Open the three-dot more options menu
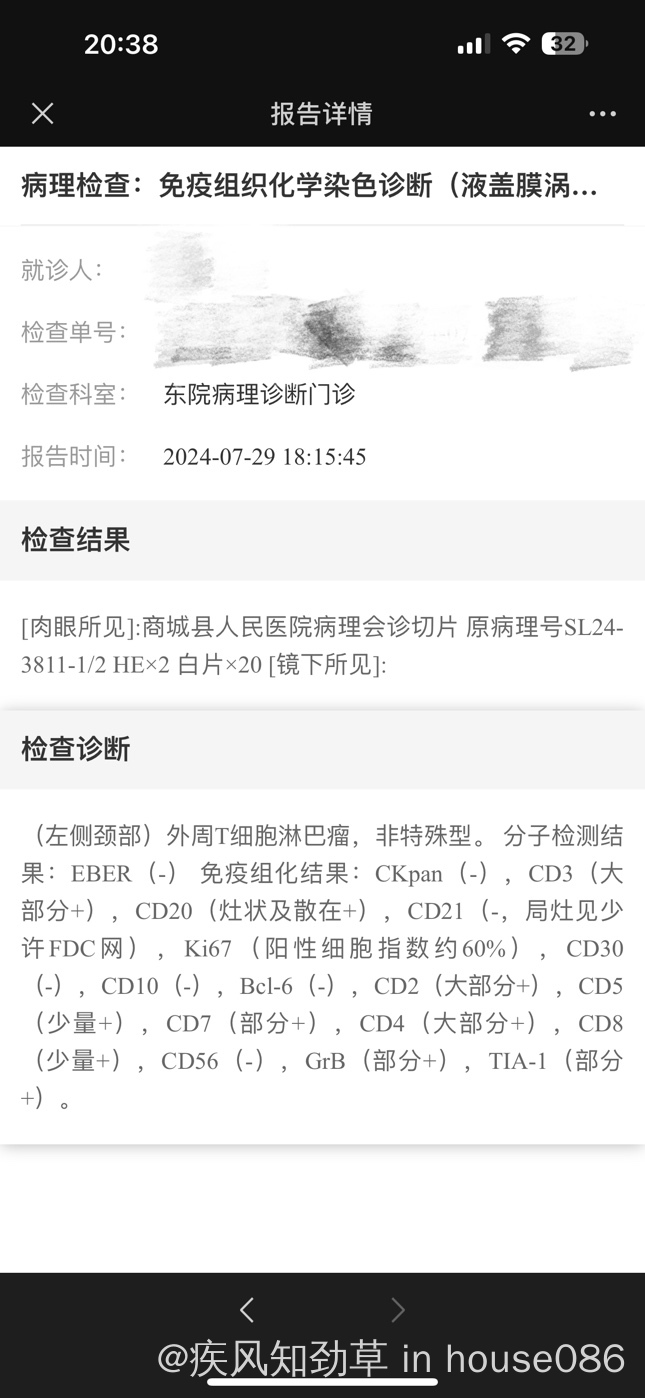This screenshot has width=645, height=1398. coord(602,114)
